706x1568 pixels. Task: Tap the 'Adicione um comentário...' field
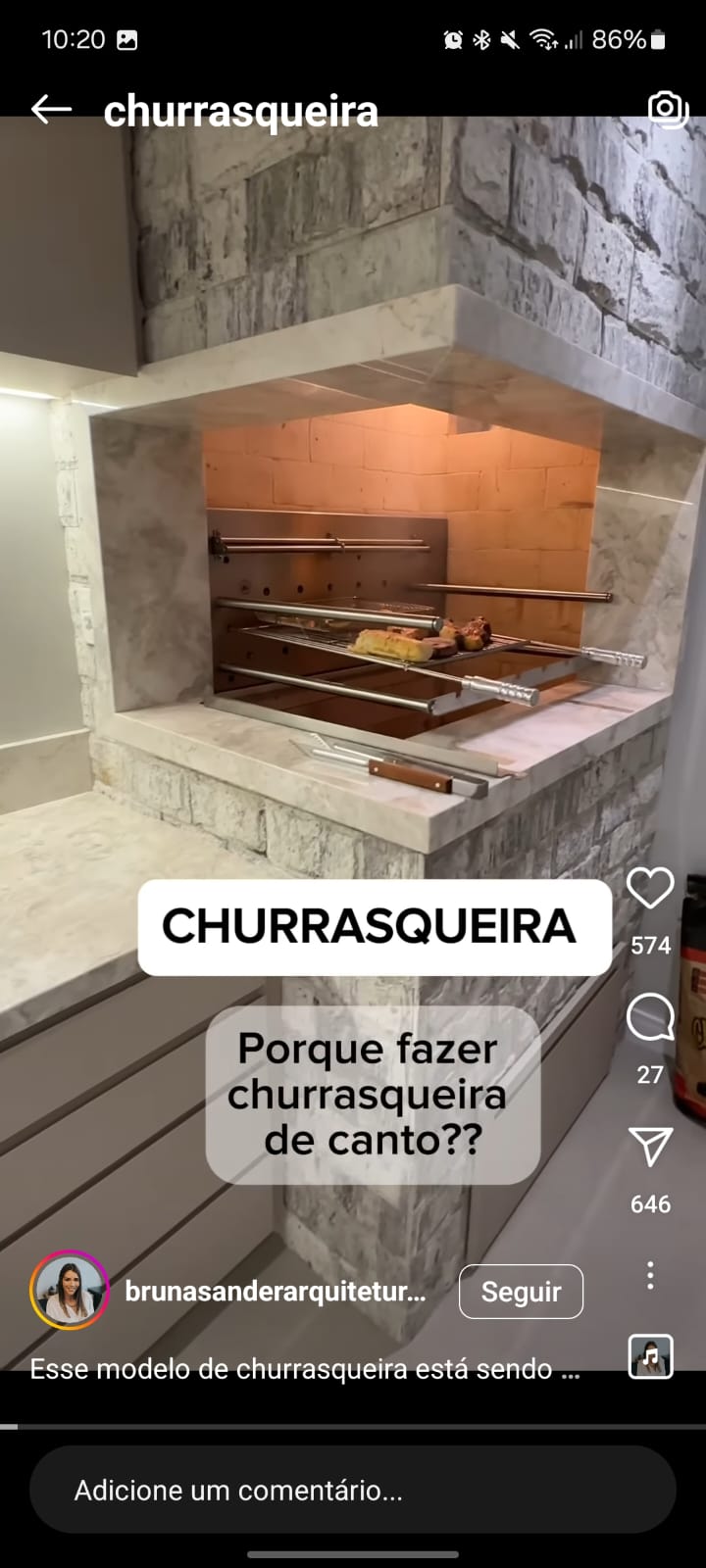point(353,1491)
